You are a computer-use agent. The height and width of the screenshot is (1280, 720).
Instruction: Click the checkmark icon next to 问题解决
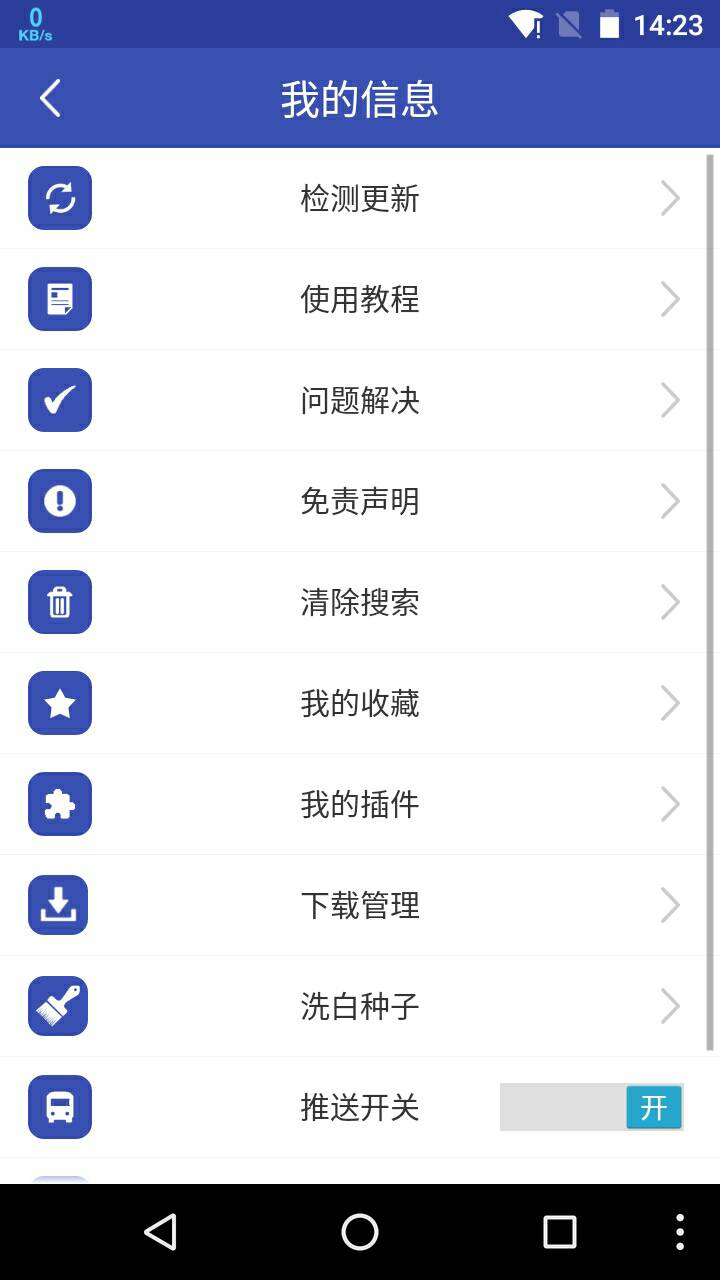coord(59,400)
